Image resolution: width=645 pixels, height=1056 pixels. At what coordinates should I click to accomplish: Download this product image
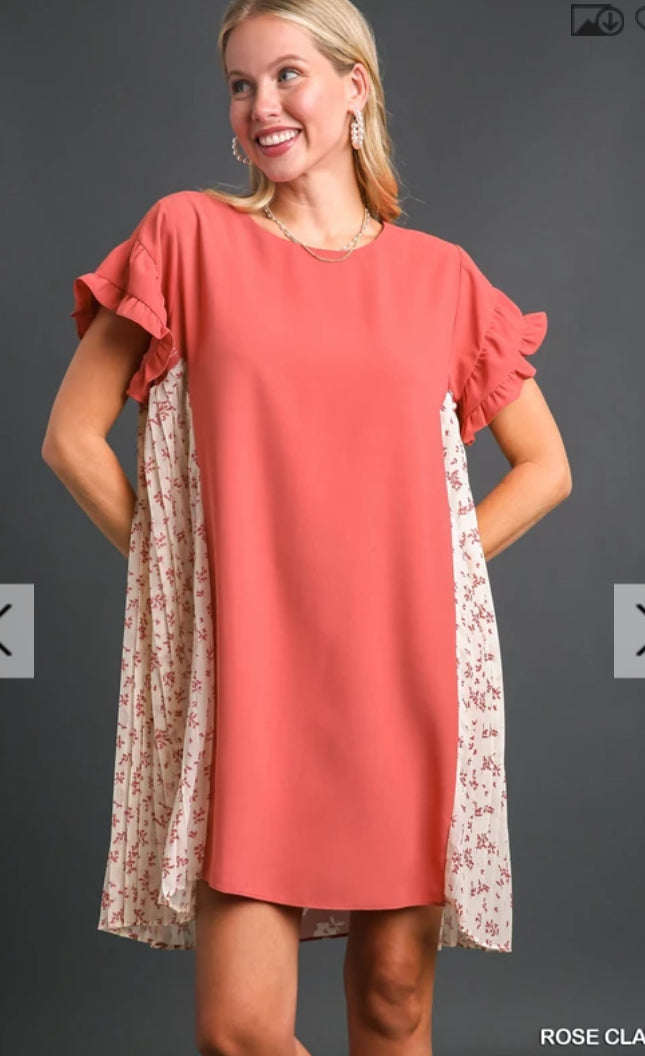click(x=597, y=20)
